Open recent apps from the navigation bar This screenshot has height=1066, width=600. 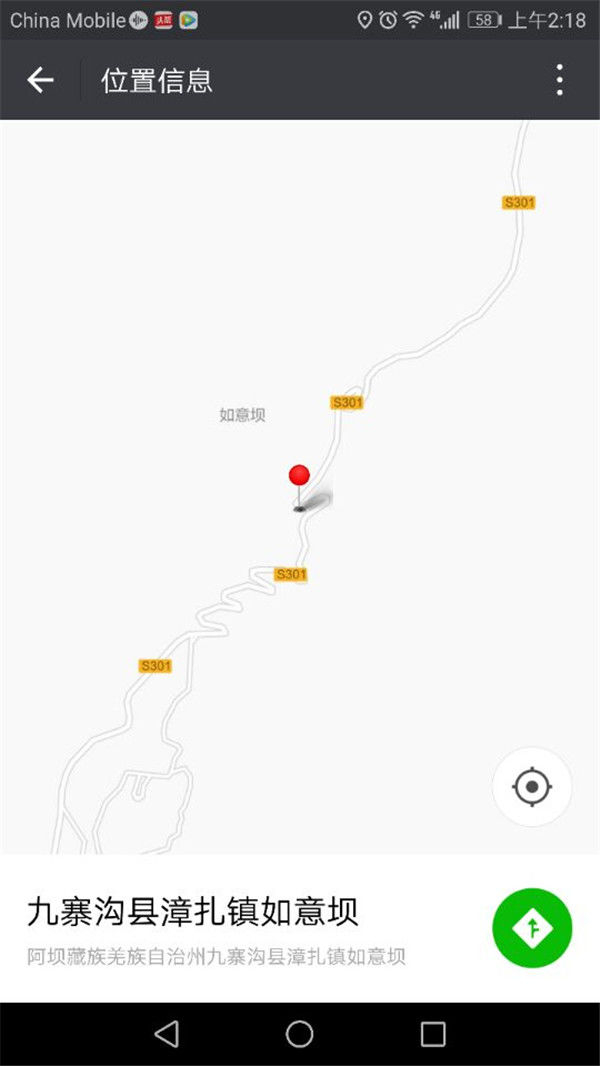(x=433, y=1034)
